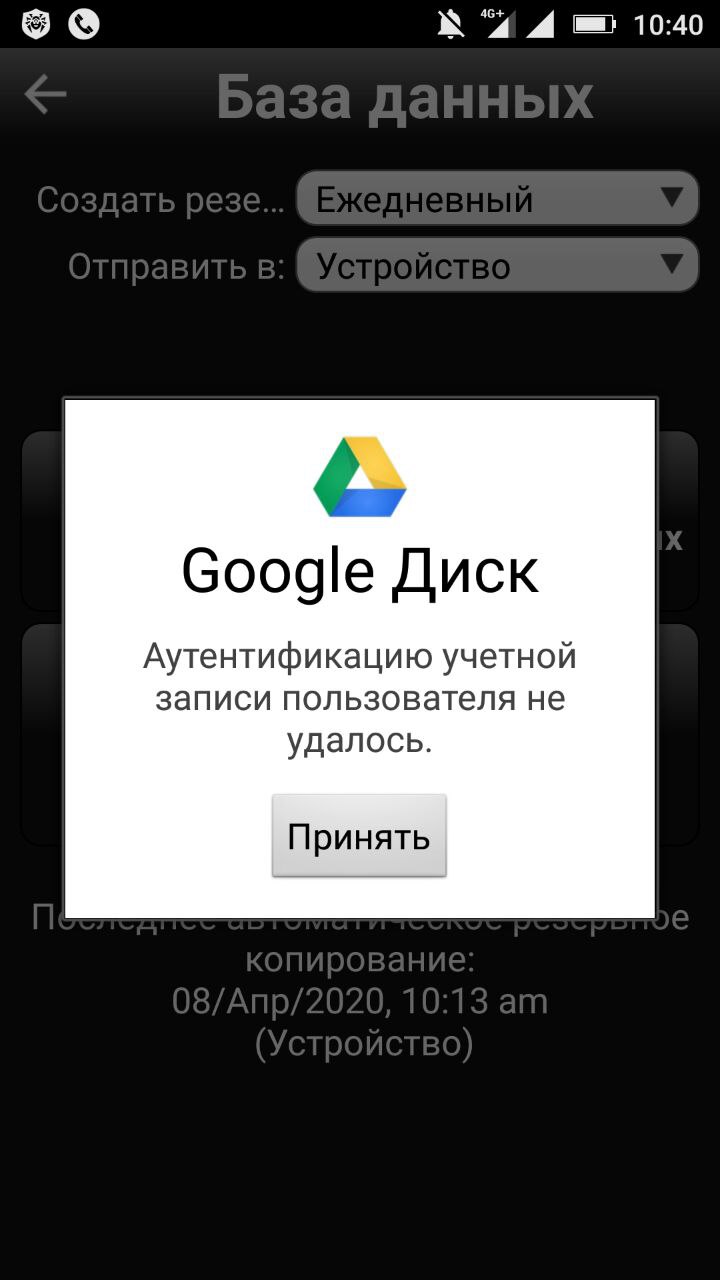The height and width of the screenshot is (1280, 720).
Task: Open the Ежедневный backup frequency dropdown
Action: [497, 199]
